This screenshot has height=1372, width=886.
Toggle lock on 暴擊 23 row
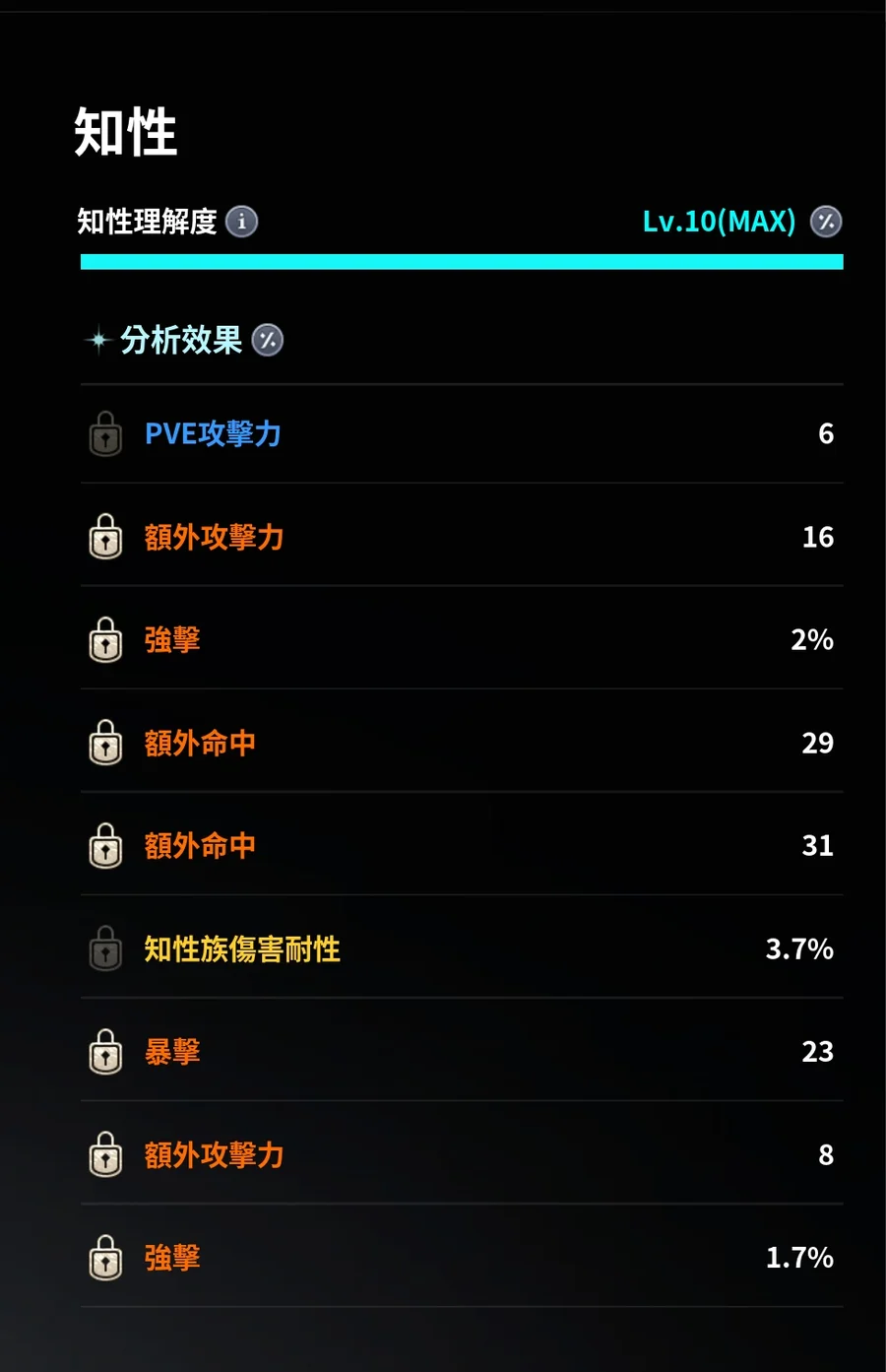105,1053
